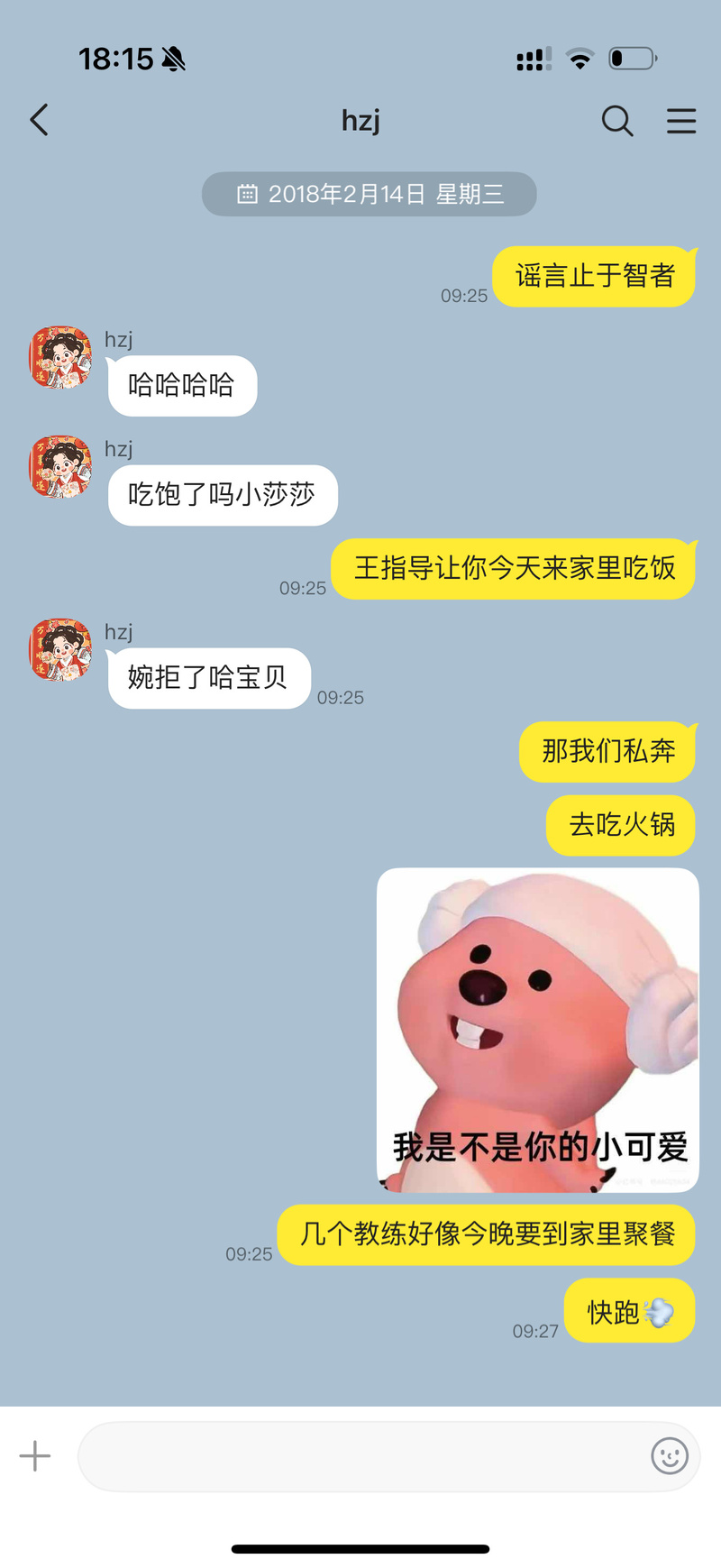This screenshot has width=721, height=1568.
Task: Search within the hzj conversation
Action: (617, 121)
